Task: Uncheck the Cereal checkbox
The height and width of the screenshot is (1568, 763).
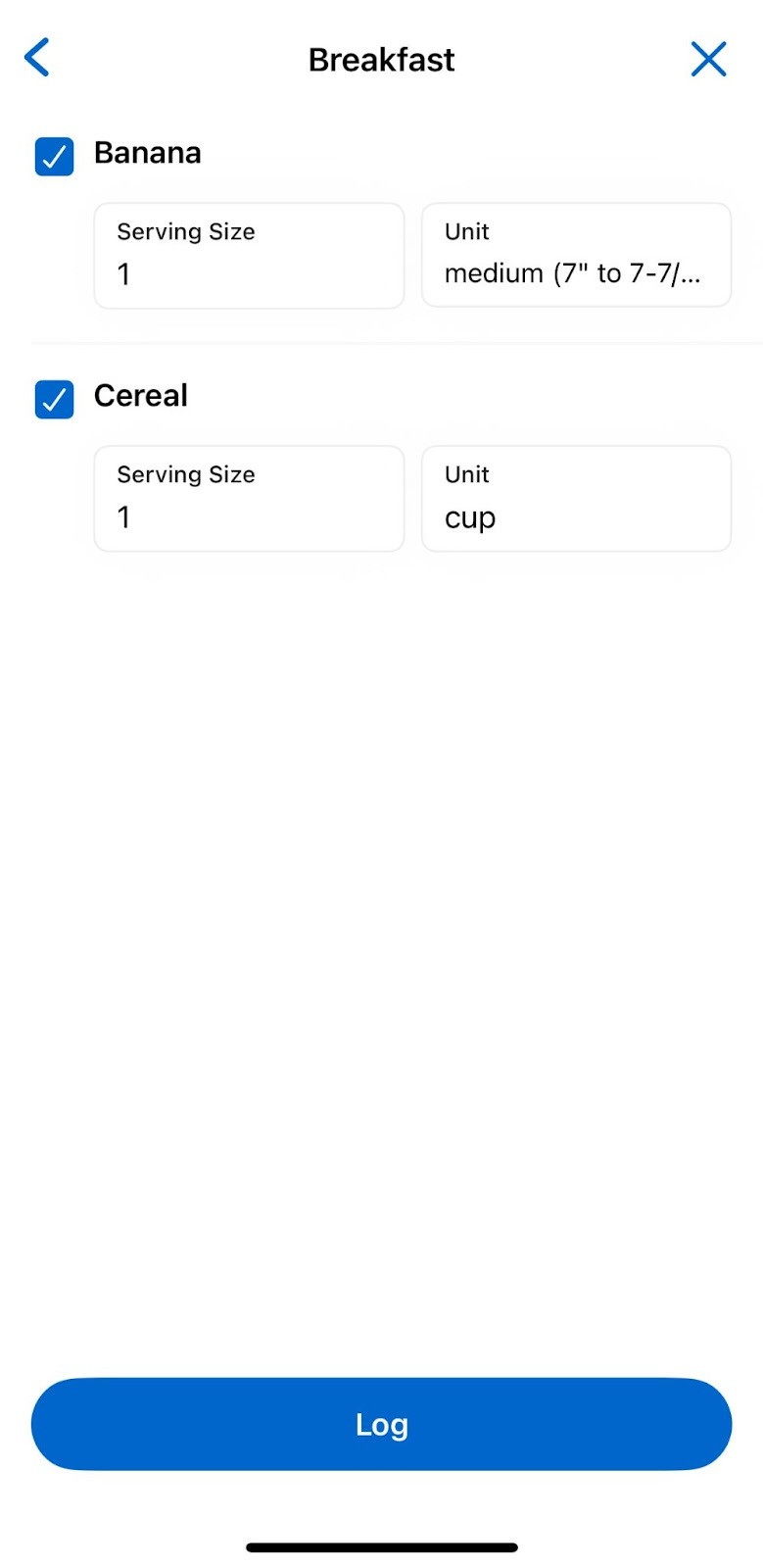Action: click(55, 400)
